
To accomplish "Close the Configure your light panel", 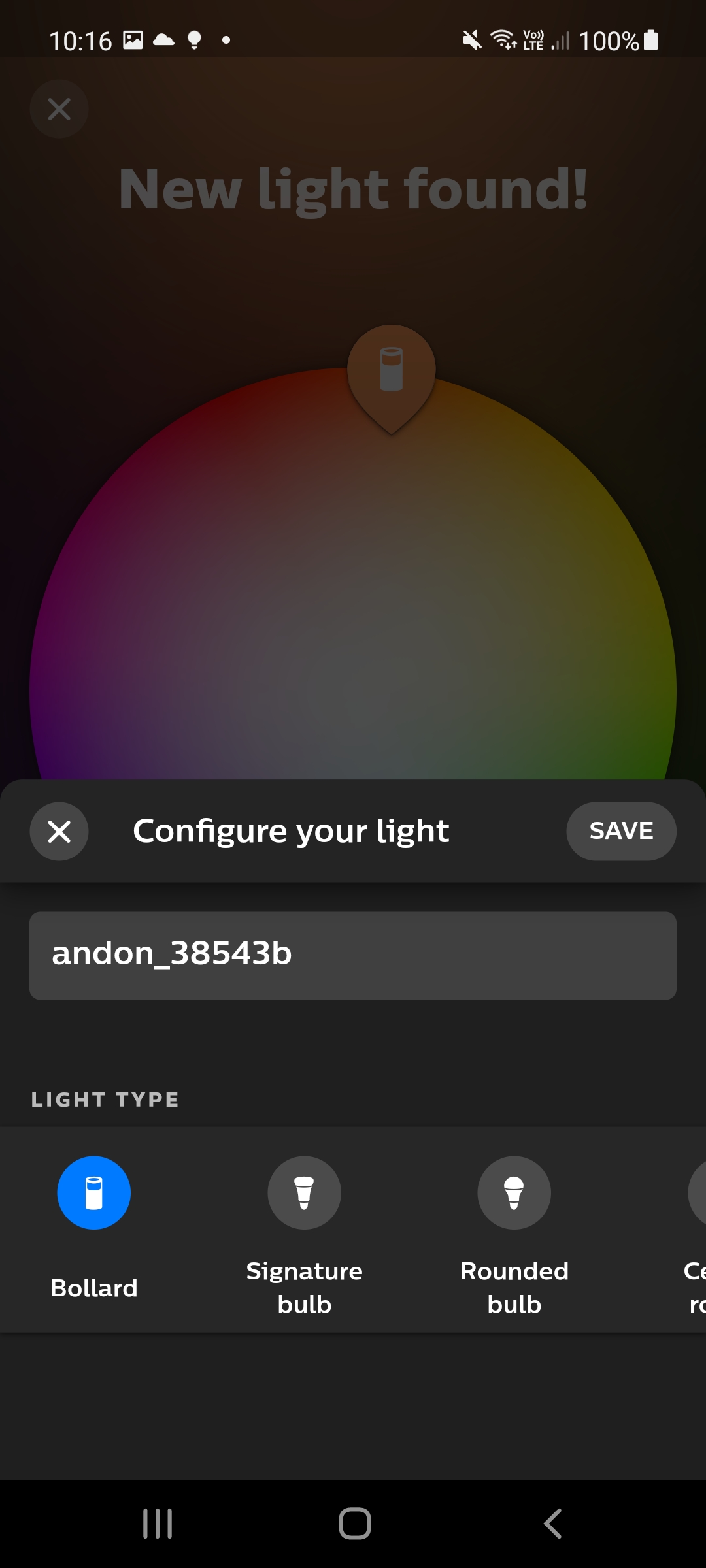I will tap(59, 831).
